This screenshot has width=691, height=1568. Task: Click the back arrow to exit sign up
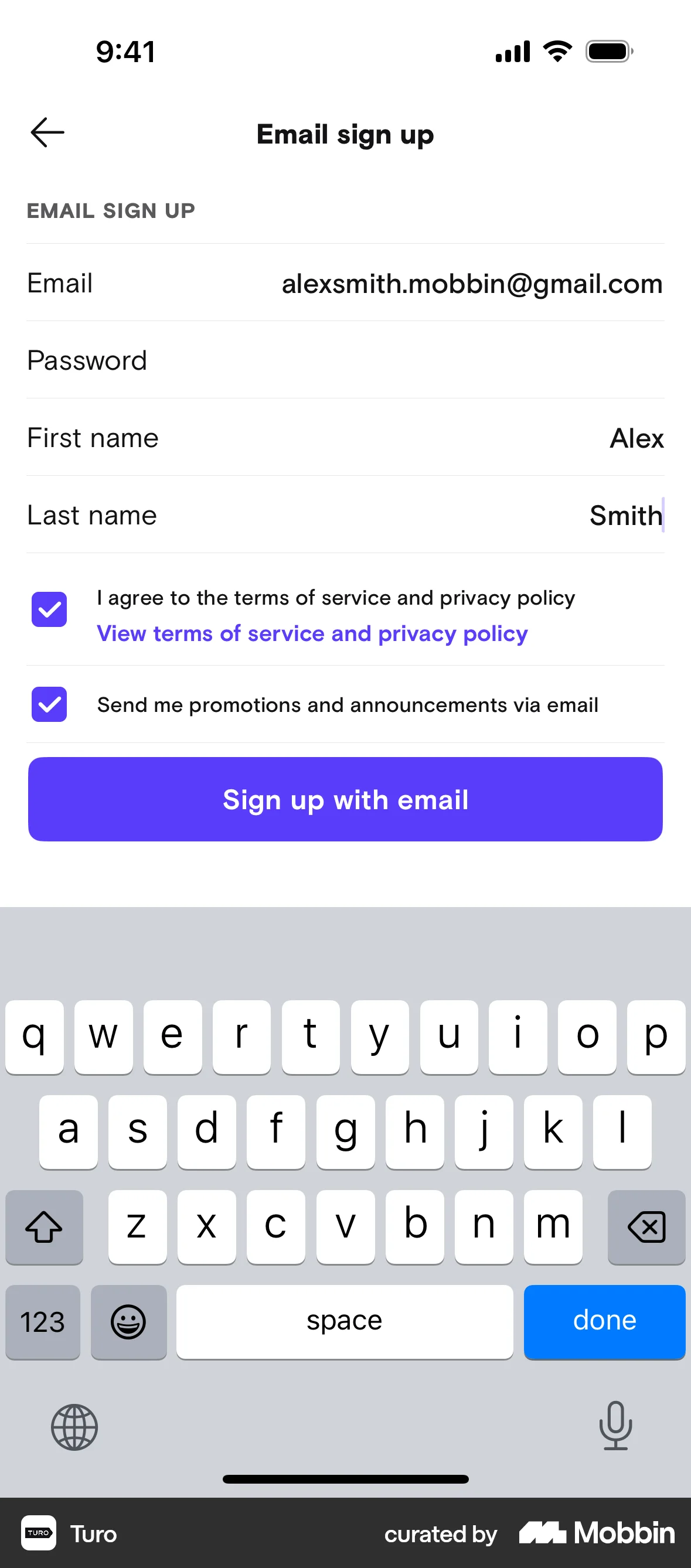pos(47,131)
